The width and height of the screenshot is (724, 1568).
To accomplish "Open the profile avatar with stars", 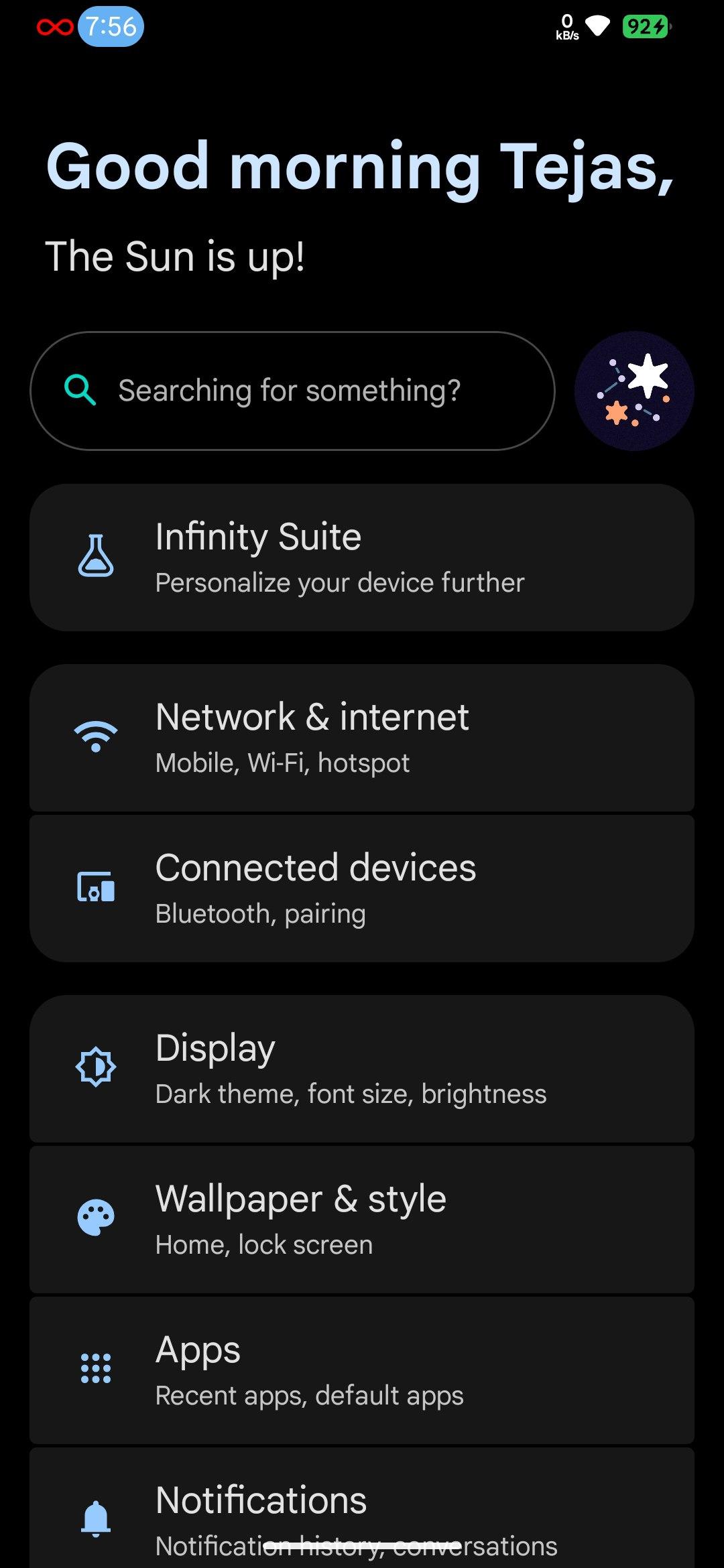I will pos(633,391).
